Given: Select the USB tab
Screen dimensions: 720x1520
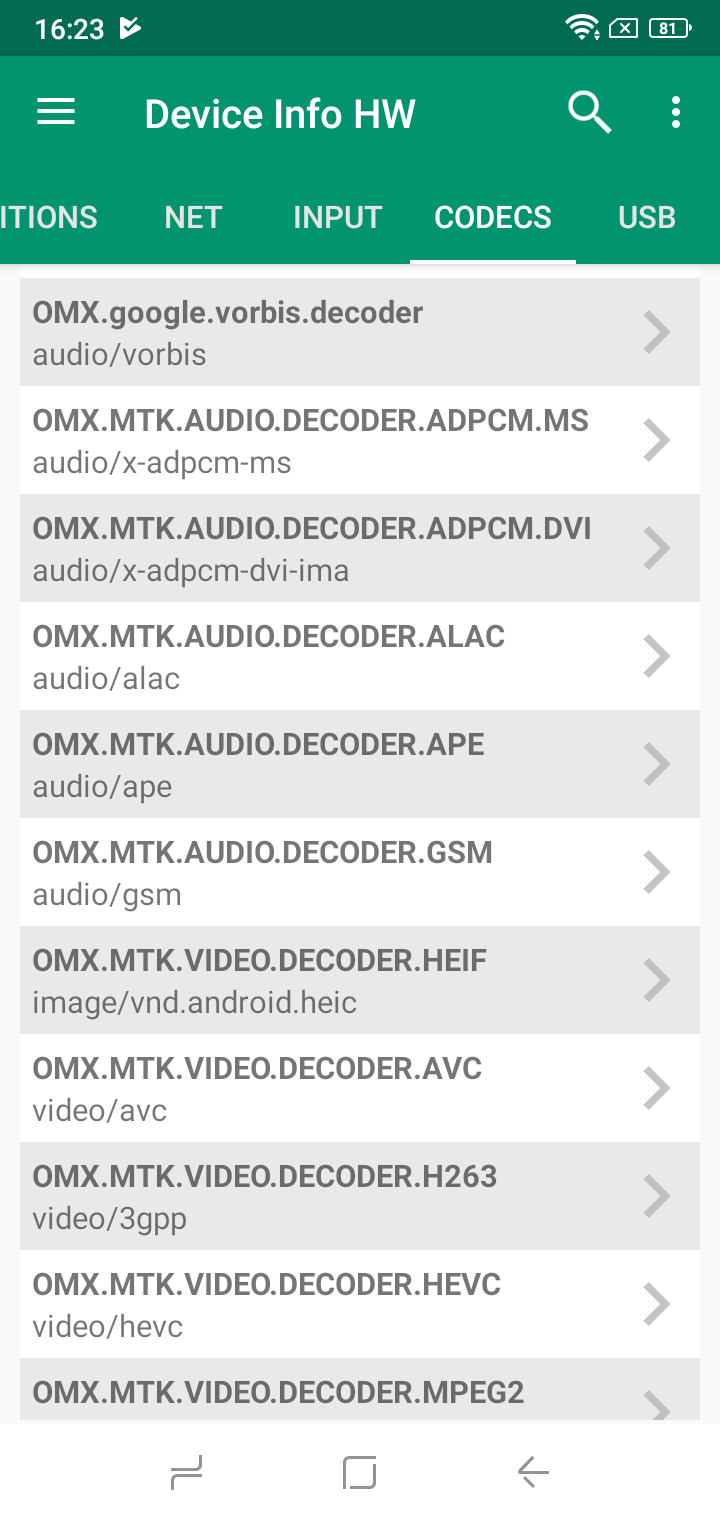Looking at the screenshot, I should pos(647,217).
